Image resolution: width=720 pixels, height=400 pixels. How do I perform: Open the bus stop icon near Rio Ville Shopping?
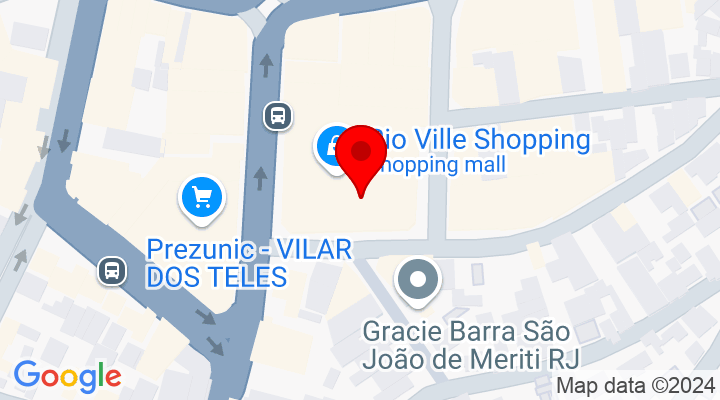277,115
